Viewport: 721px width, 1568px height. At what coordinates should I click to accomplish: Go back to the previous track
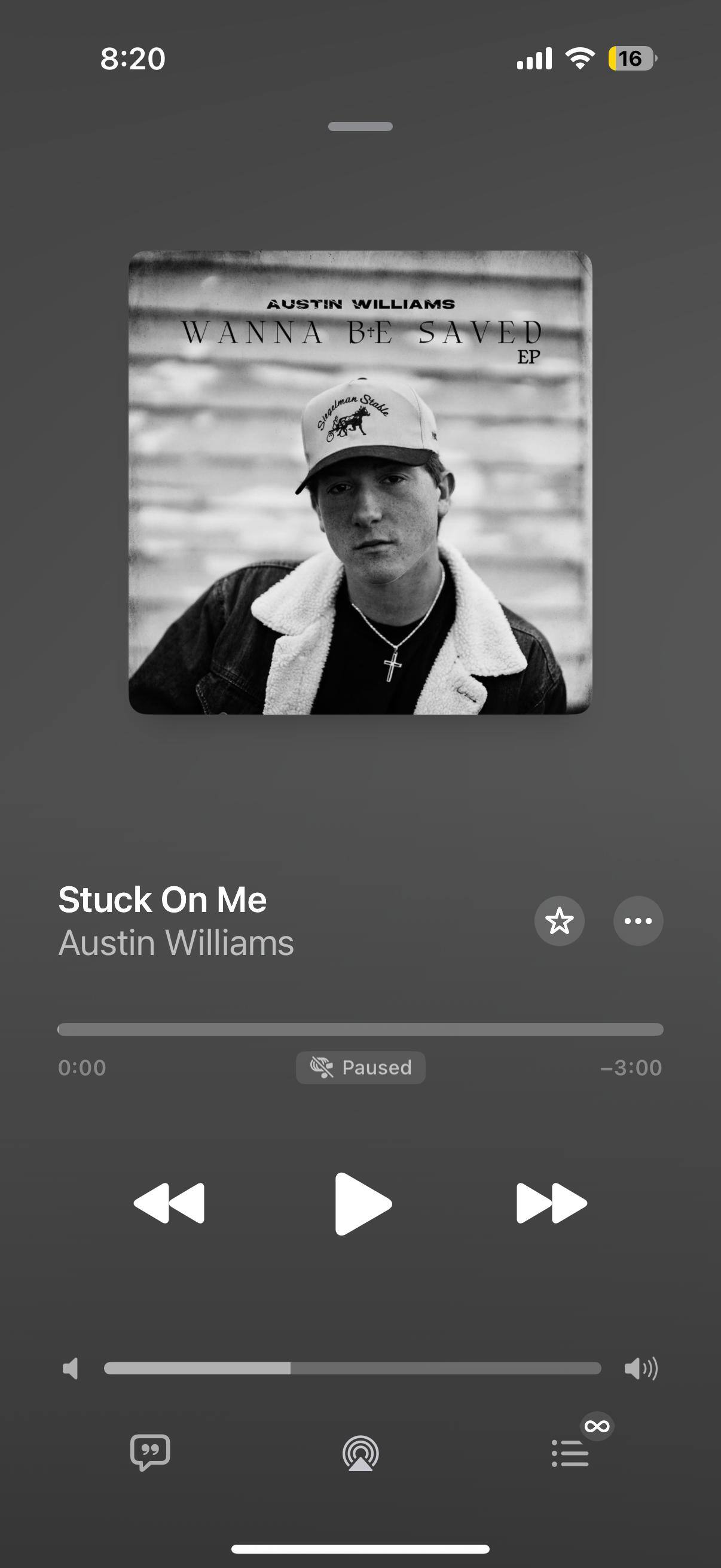click(x=169, y=1203)
